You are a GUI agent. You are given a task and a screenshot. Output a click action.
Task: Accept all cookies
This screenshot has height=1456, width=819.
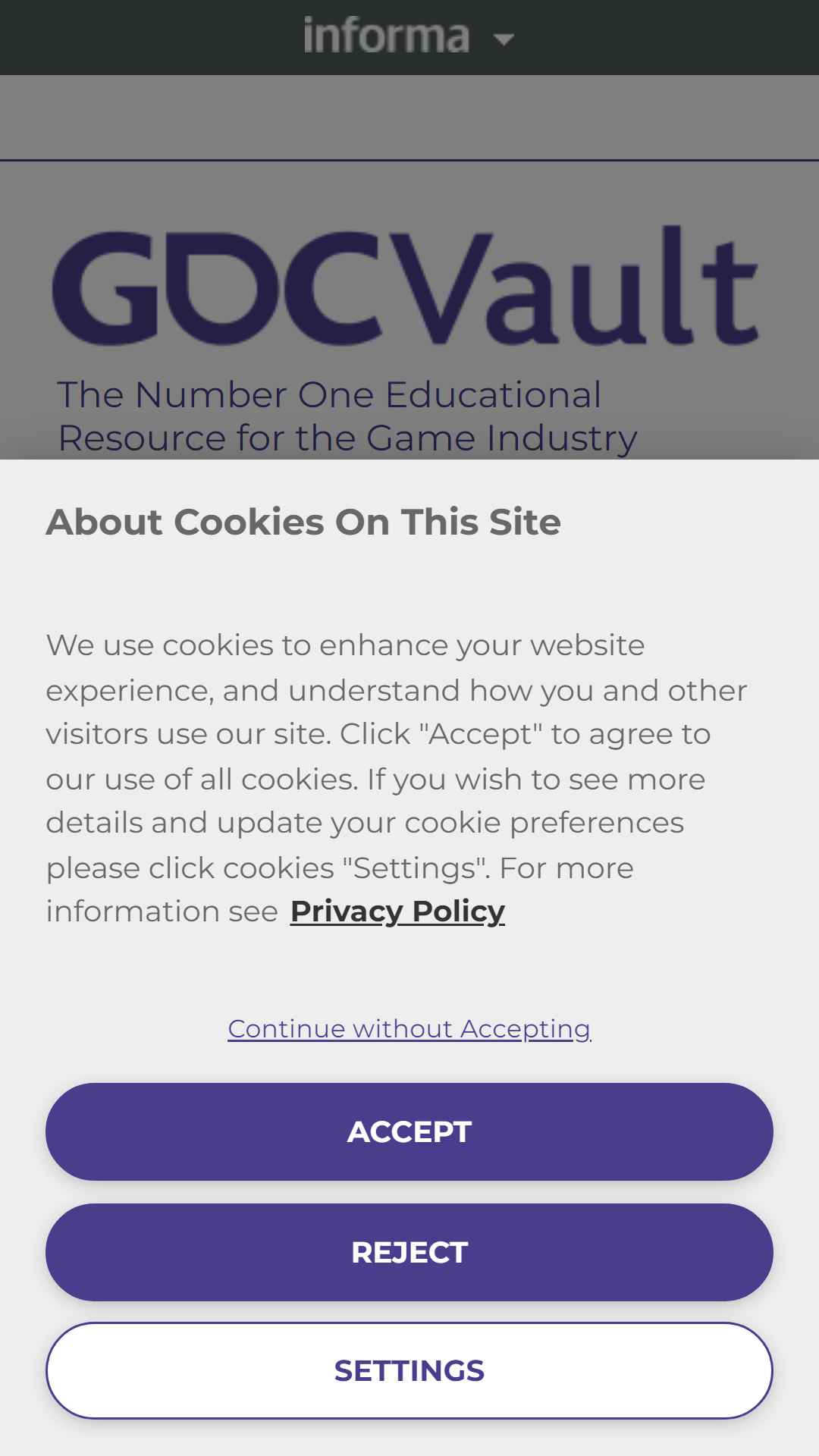click(409, 1131)
